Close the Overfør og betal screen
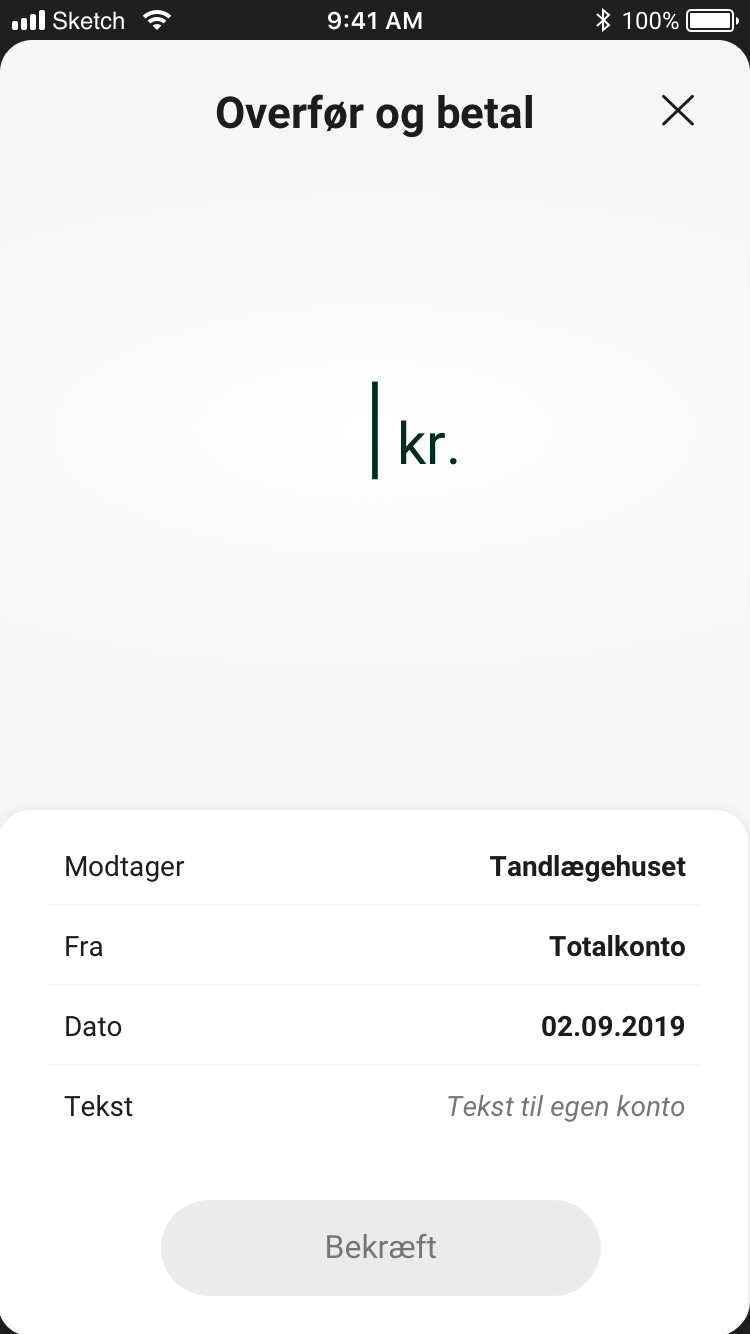Image resolution: width=750 pixels, height=1334 pixels. [677, 111]
